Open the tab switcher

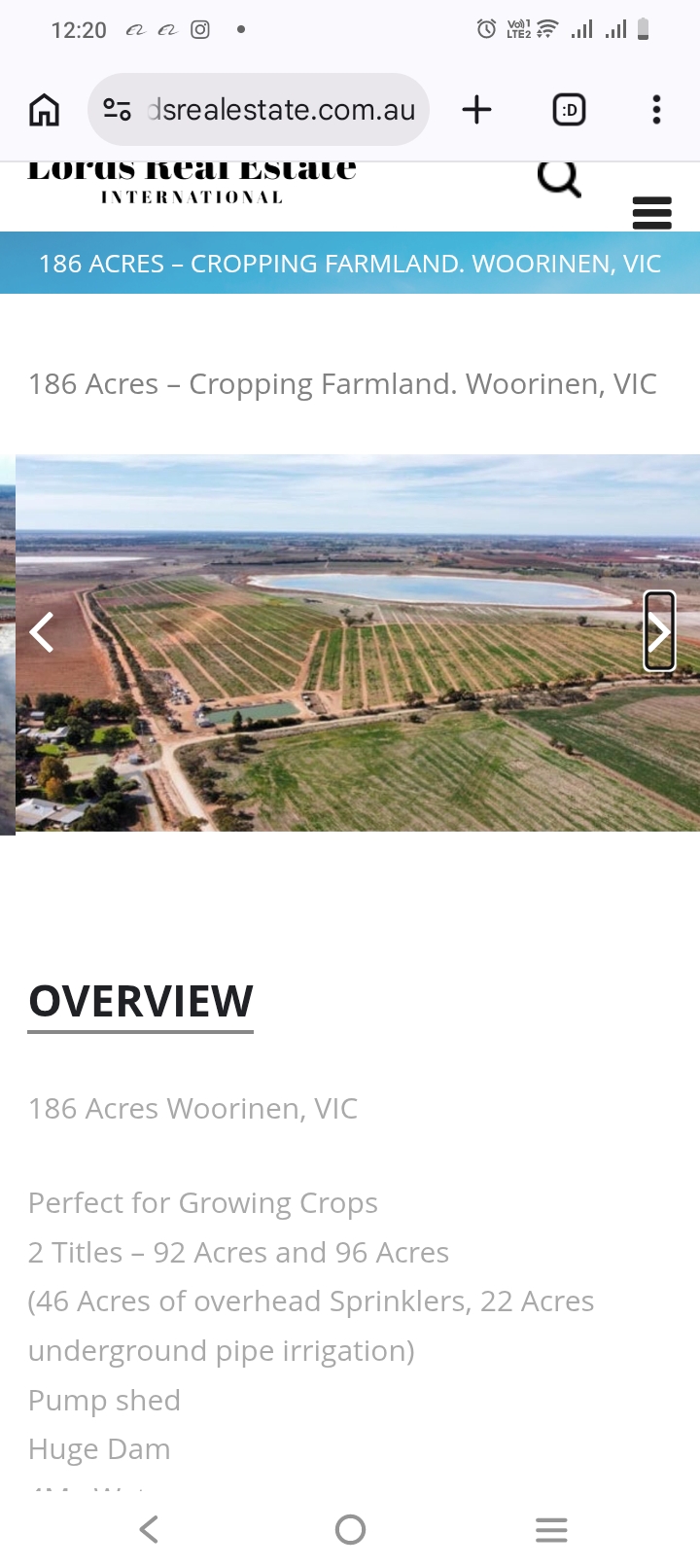[569, 110]
